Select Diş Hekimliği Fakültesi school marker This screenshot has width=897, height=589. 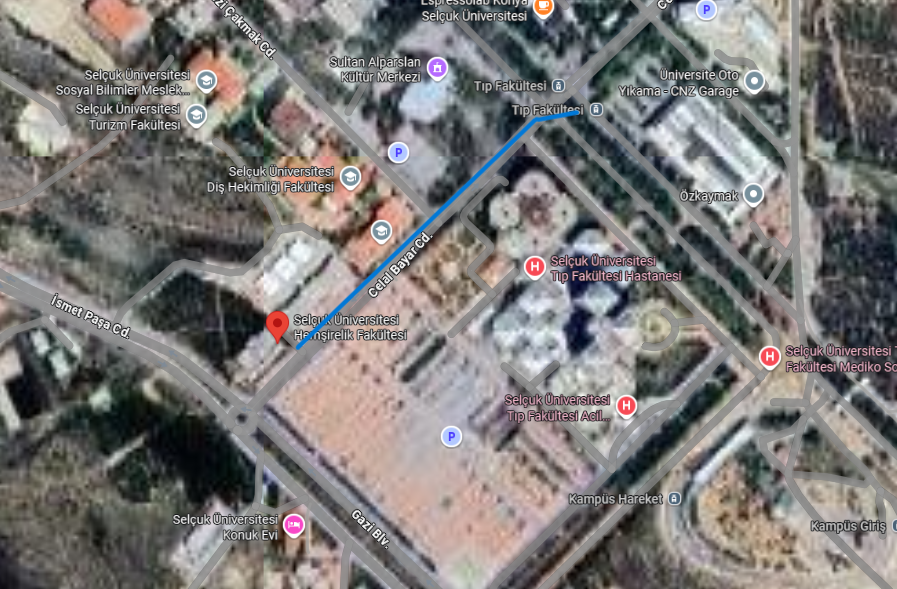point(350,178)
